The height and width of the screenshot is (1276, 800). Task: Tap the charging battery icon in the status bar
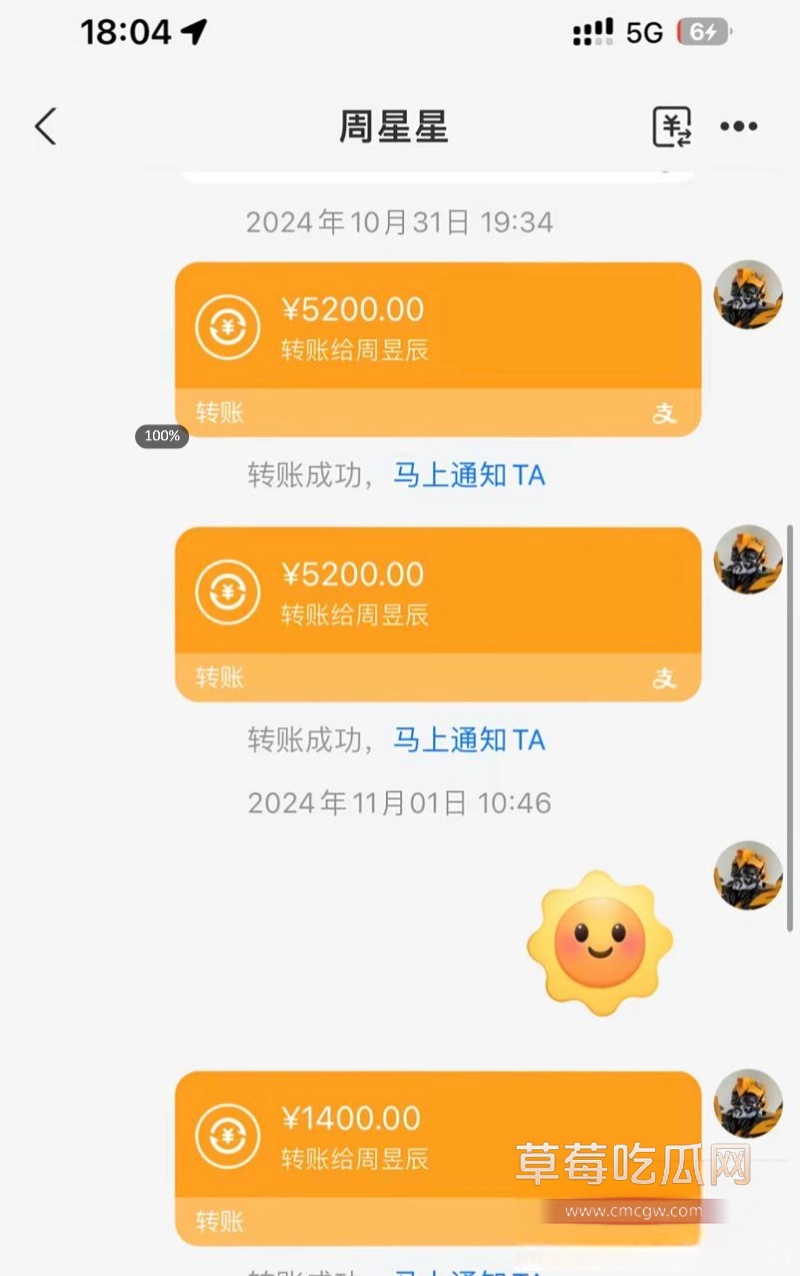[707, 32]
